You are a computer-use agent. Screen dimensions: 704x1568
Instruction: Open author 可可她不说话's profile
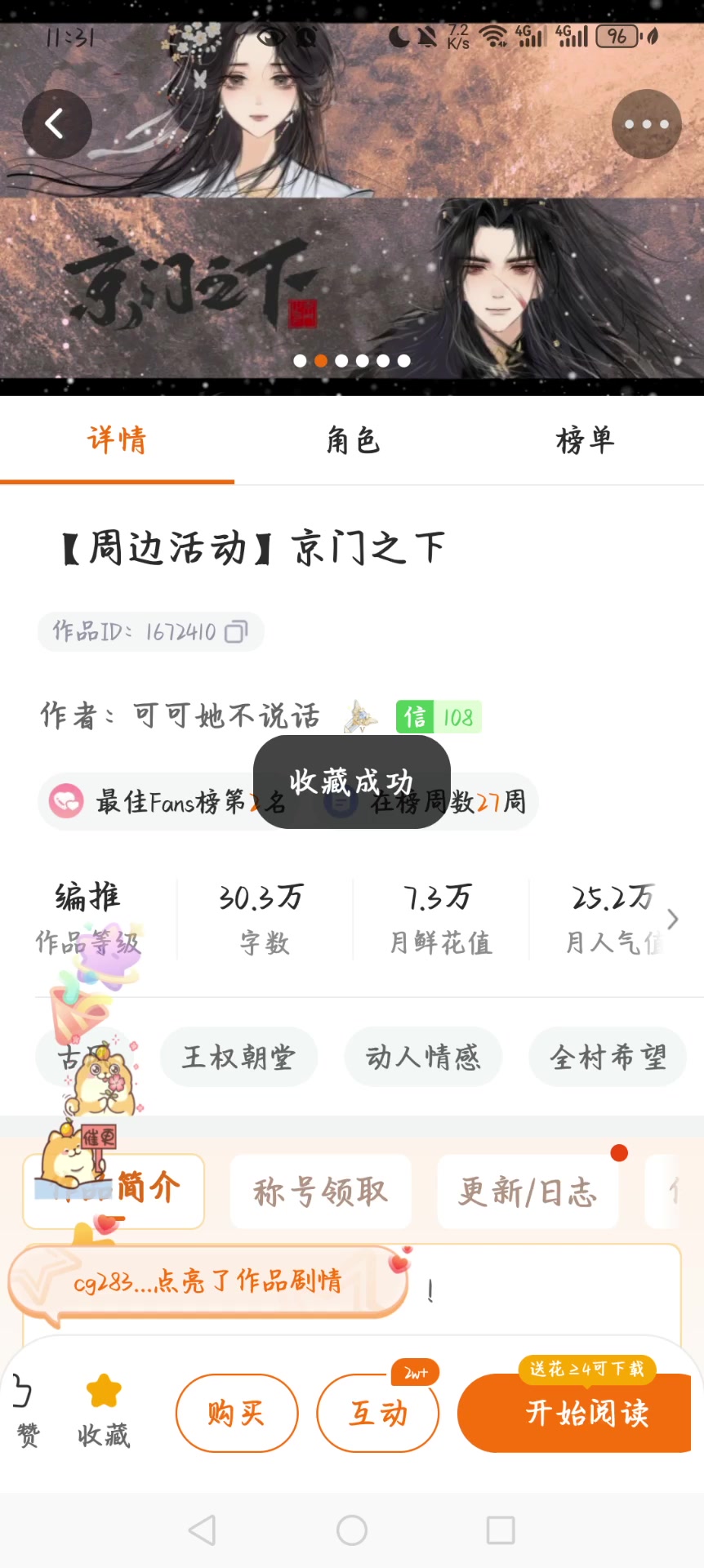click(x=226, y=716)
